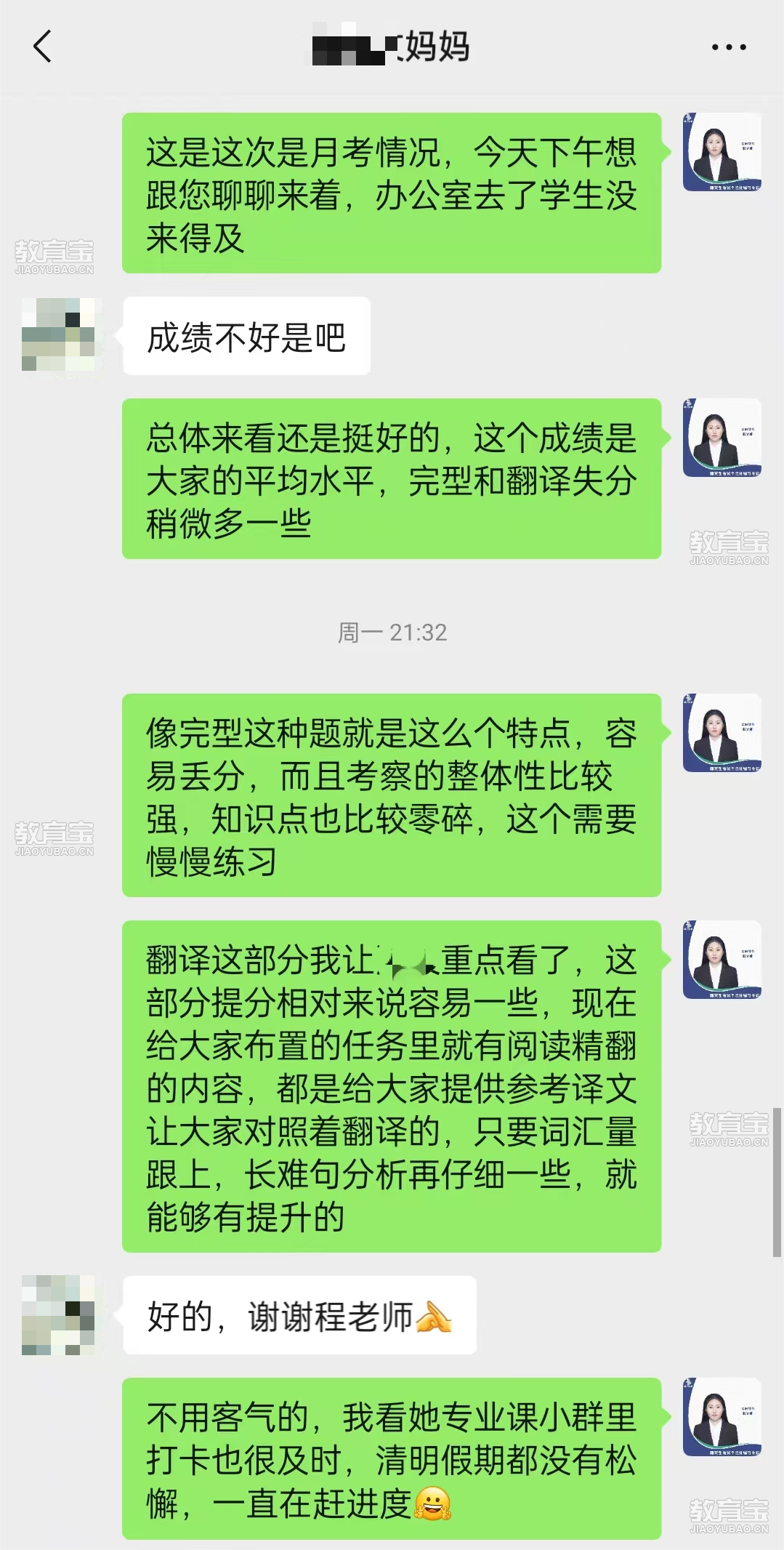The width and height of the screenshot is (784, 1550).
Task: Open parent's avatar beside "好的，谢谢程老师"
Action: tap(58, 1314)
